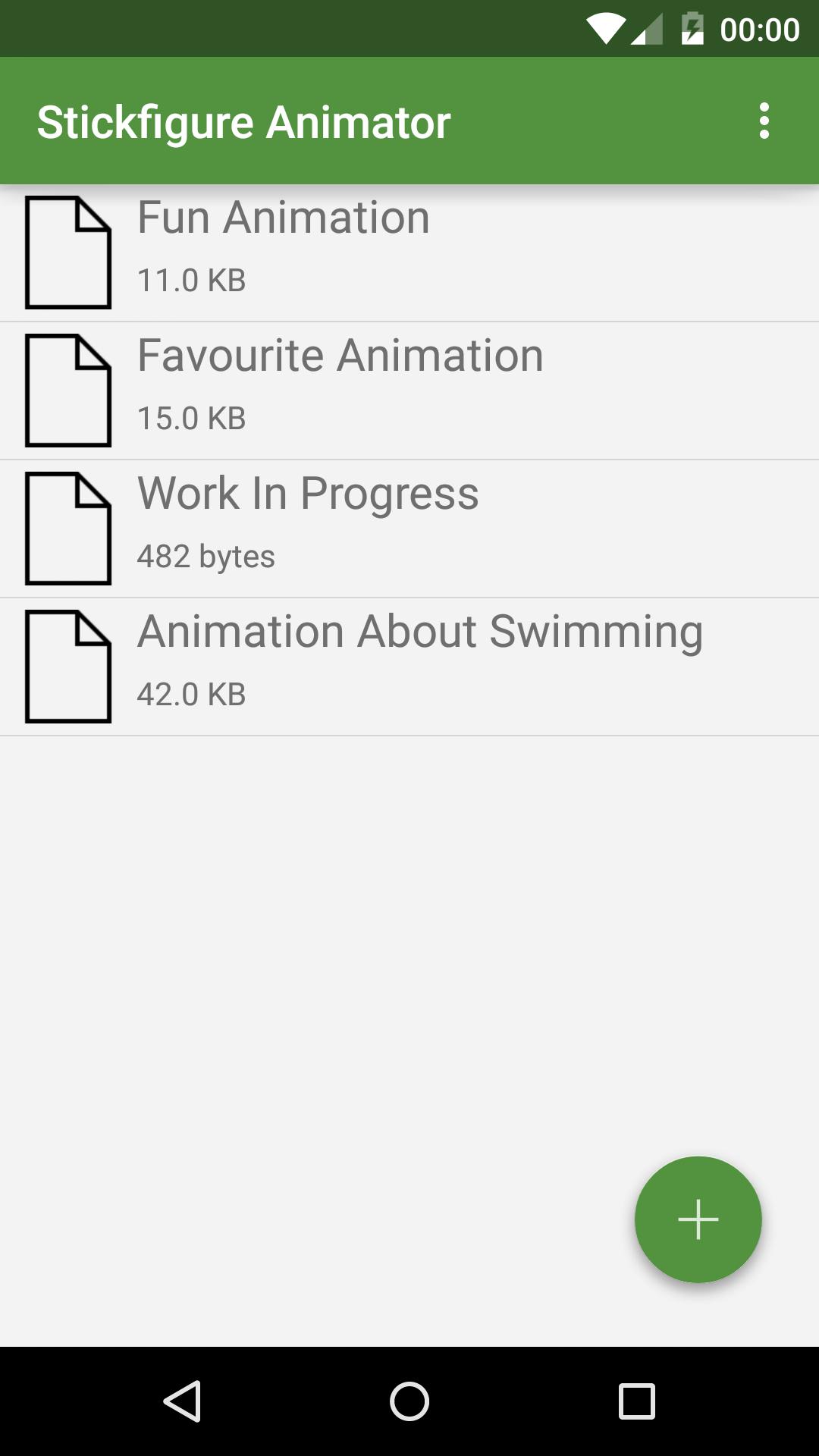Open the overflow options menu
The width and height of the screenshot is (819, 1456).
pos(764,121)
